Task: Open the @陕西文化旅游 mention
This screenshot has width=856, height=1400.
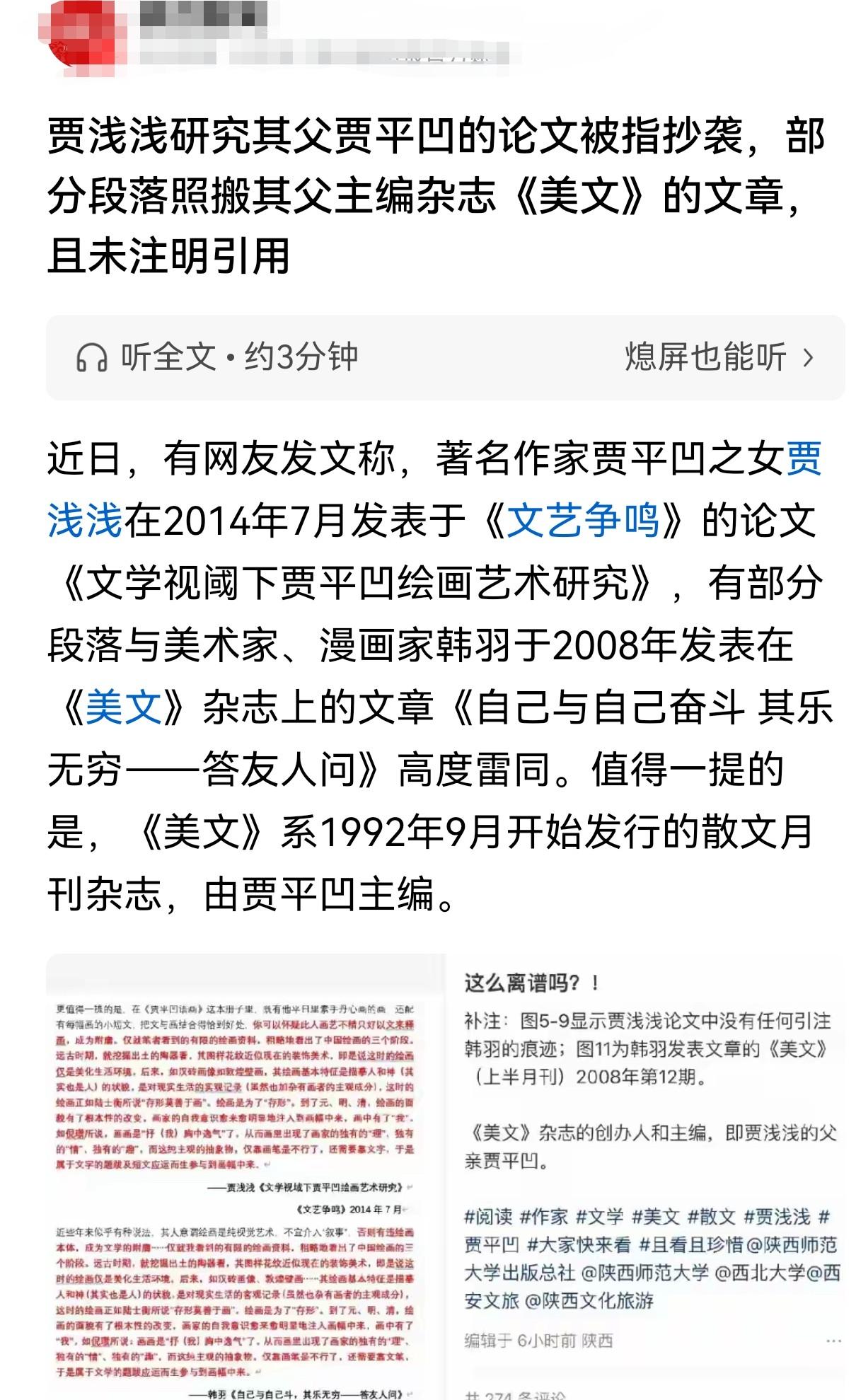Action: coord(594,1300)
